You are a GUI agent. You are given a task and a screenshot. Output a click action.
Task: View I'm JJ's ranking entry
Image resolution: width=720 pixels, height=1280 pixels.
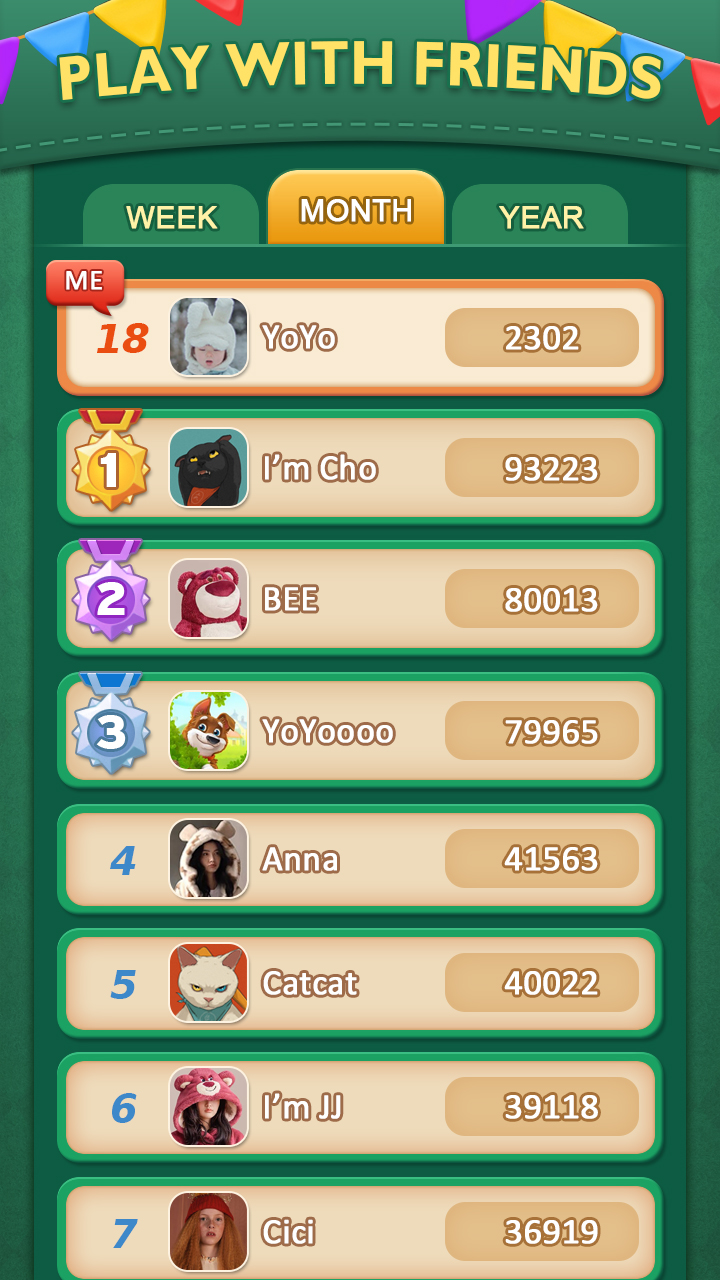360,1107
